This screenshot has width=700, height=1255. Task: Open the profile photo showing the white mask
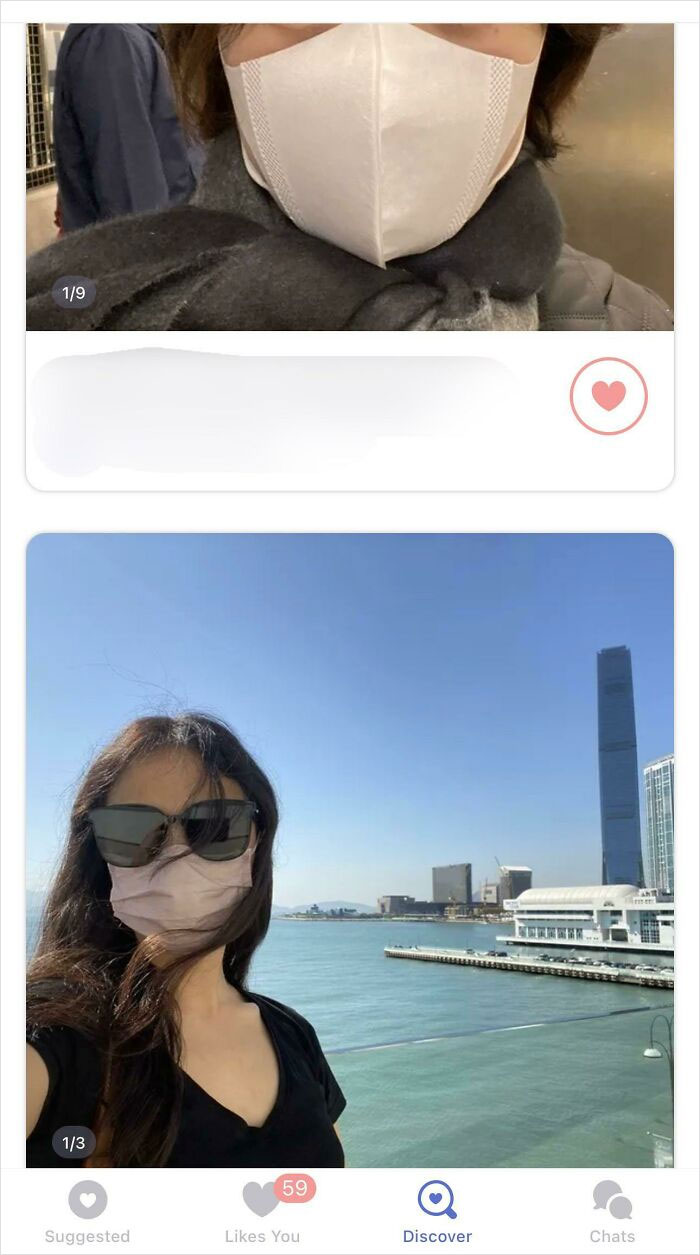[349, 176]
